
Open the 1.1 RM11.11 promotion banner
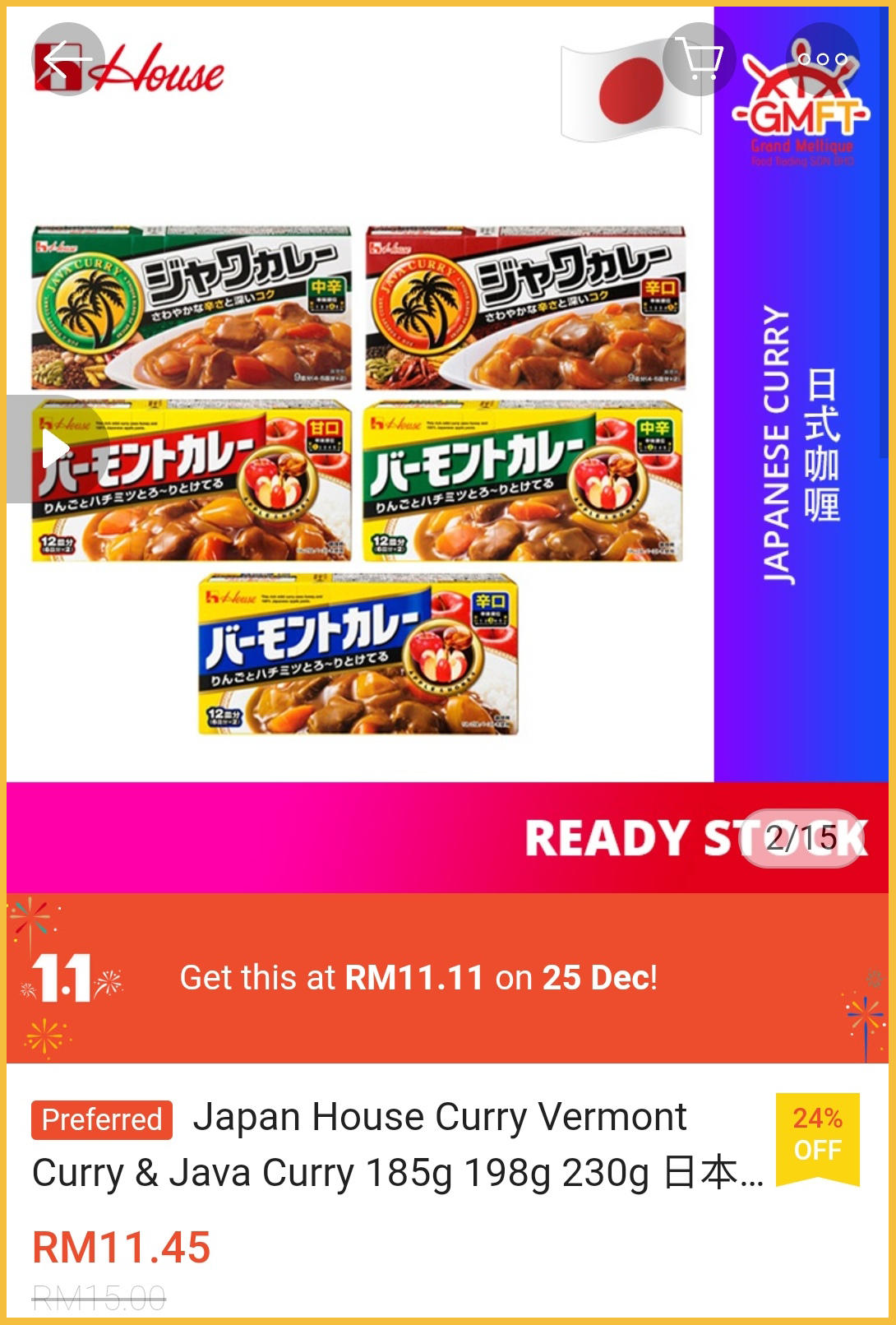coord(447,978)
